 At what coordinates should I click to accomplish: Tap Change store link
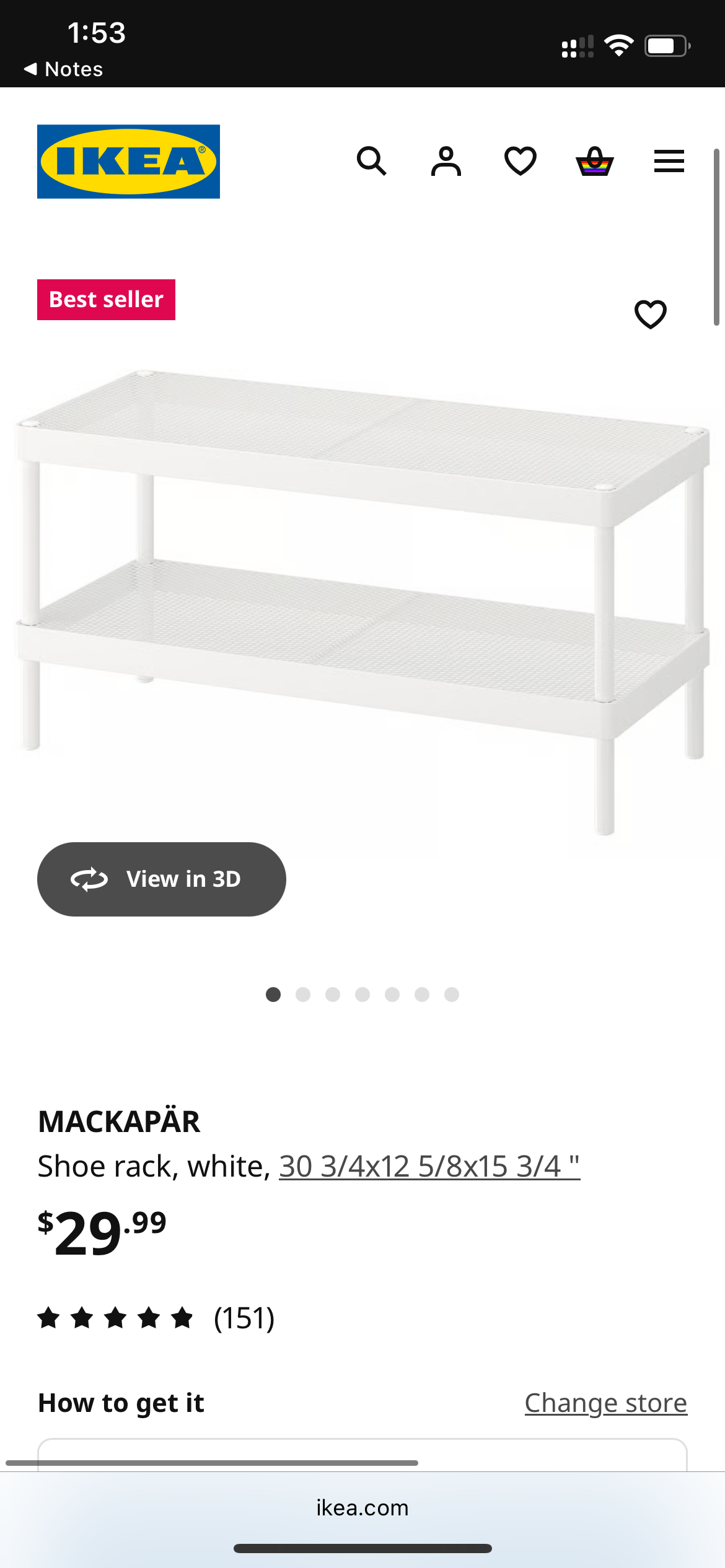tap(605, 1403)
